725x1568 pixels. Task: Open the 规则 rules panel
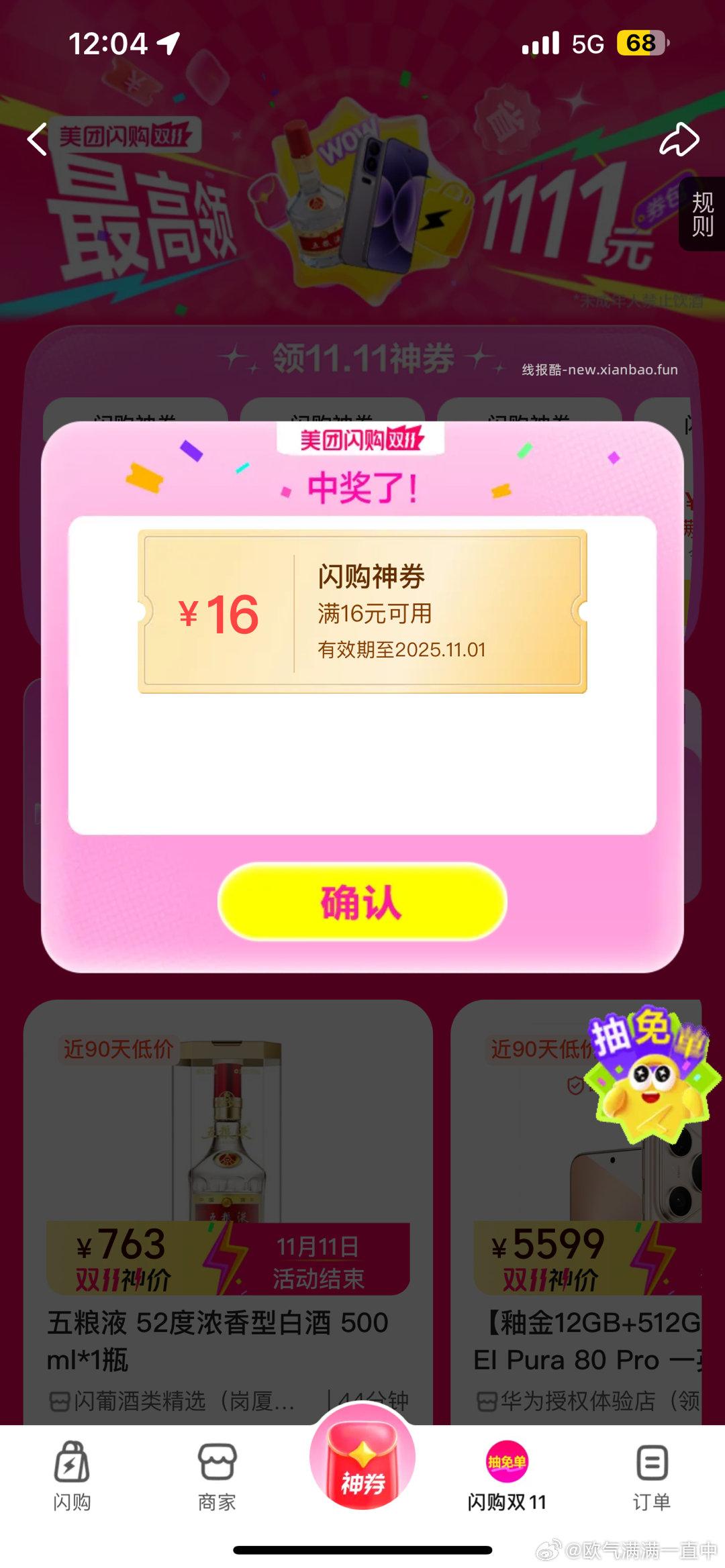pyautogui.click(x=702, y=214)
